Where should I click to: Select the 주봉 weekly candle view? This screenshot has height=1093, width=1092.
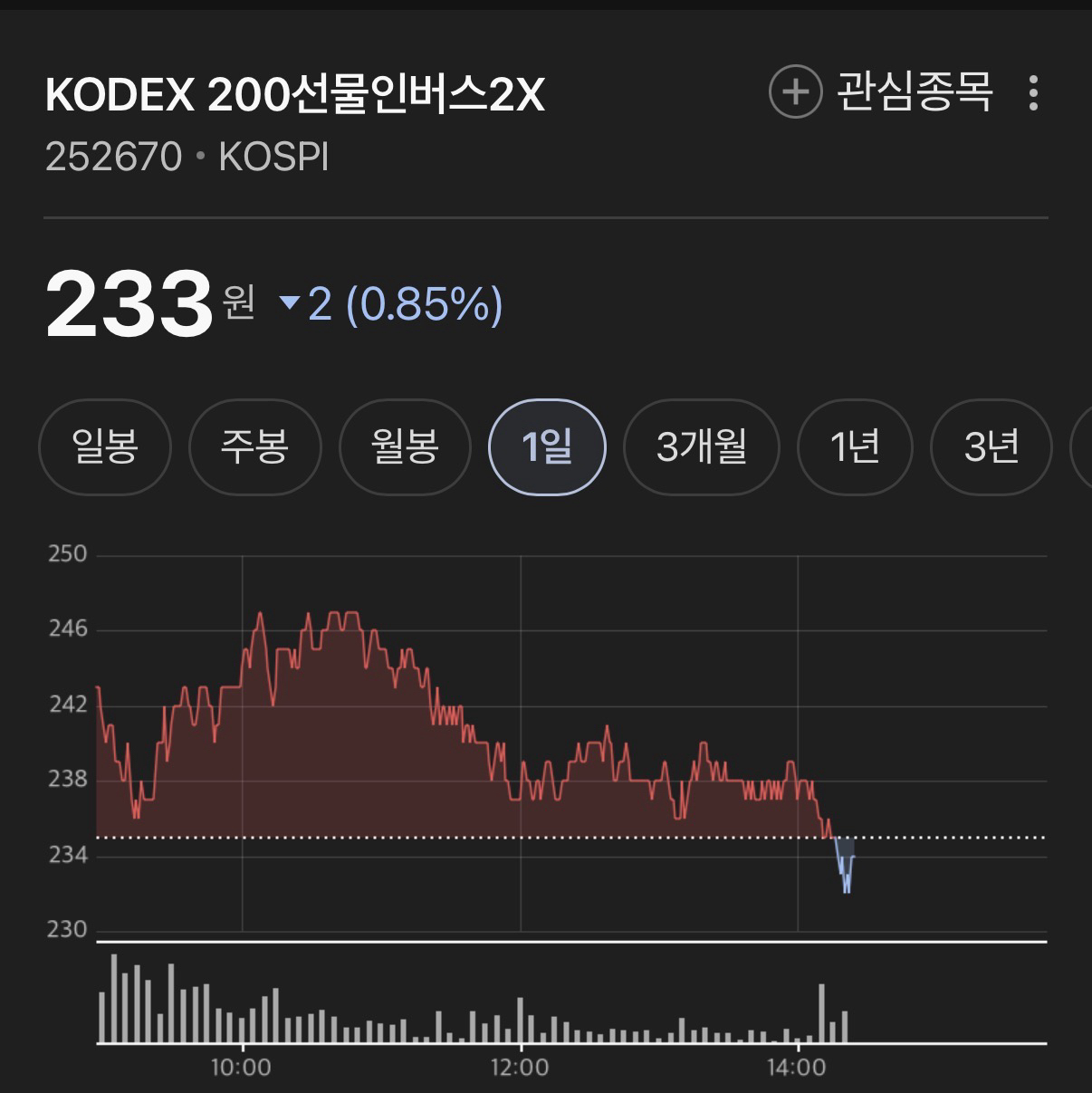(x=254, y=446)
